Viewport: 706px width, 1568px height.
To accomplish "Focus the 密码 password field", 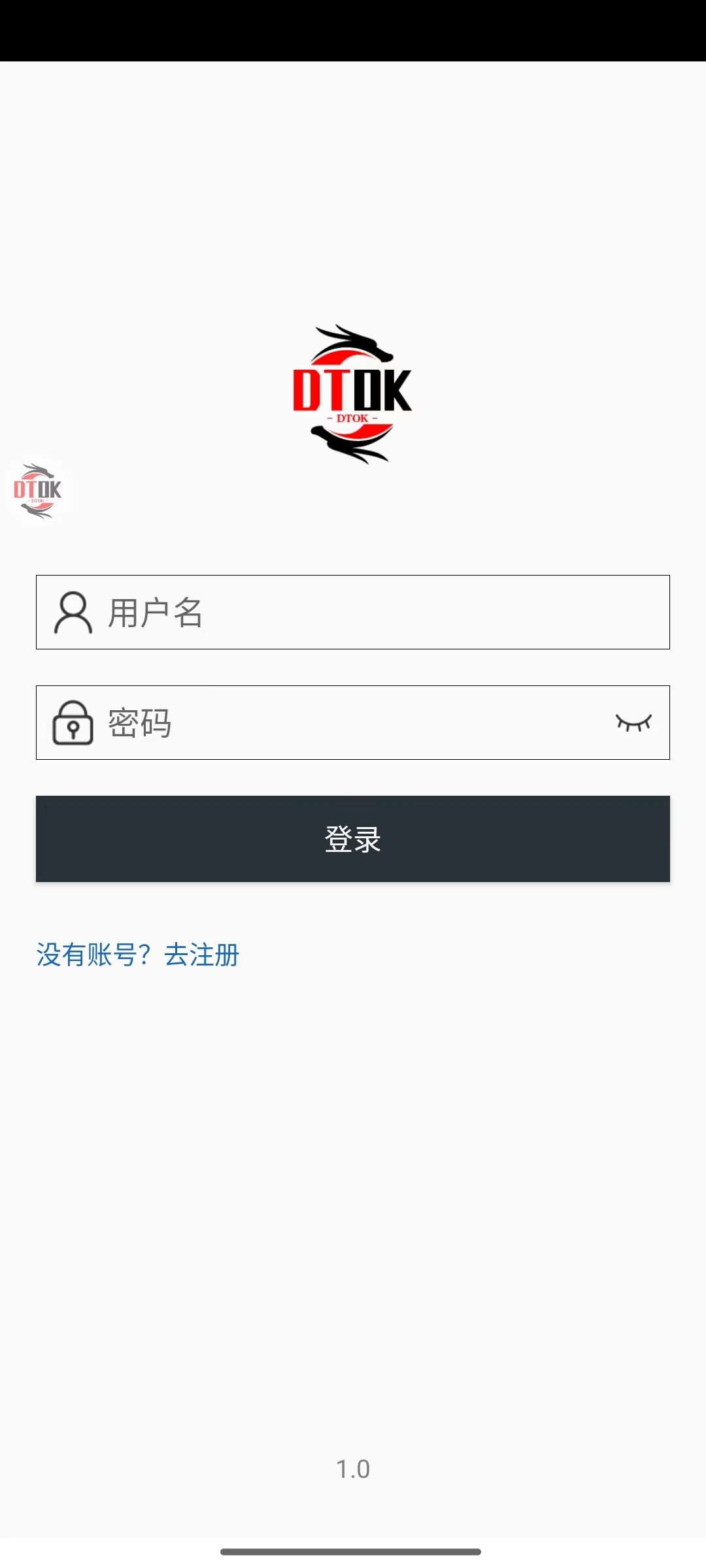I will (x=353, y=723).
